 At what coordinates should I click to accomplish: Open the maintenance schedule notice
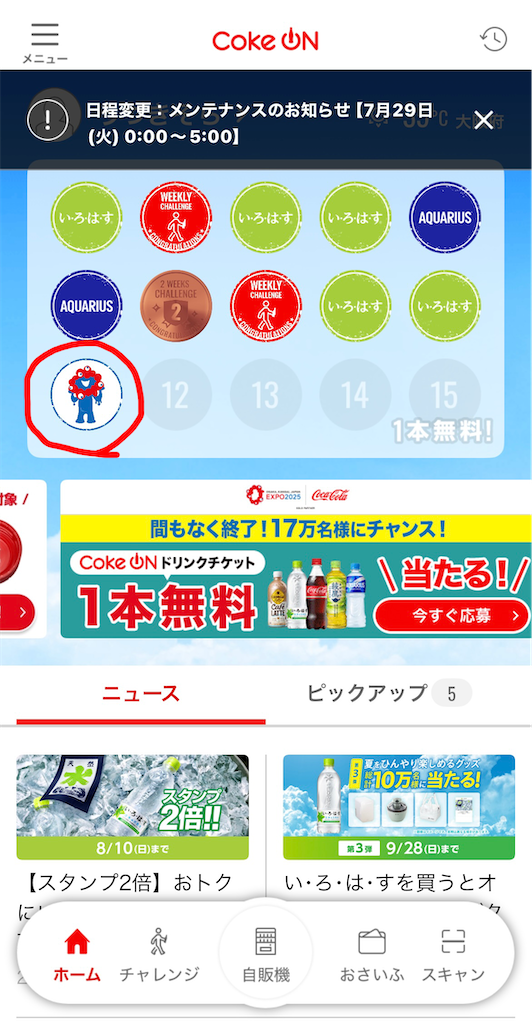260,122
